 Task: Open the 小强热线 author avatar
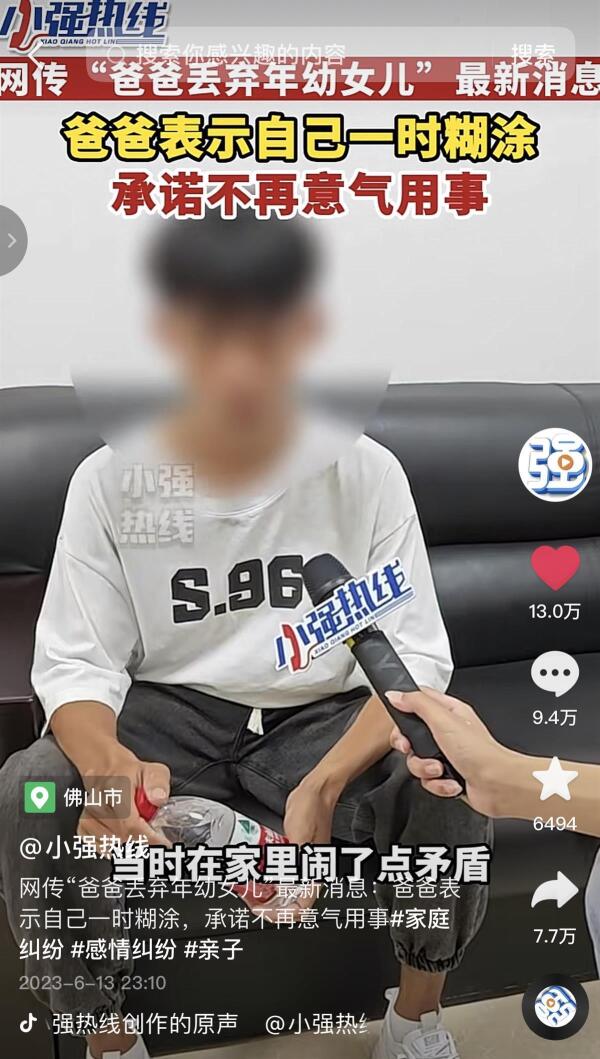tap(554, 464)
